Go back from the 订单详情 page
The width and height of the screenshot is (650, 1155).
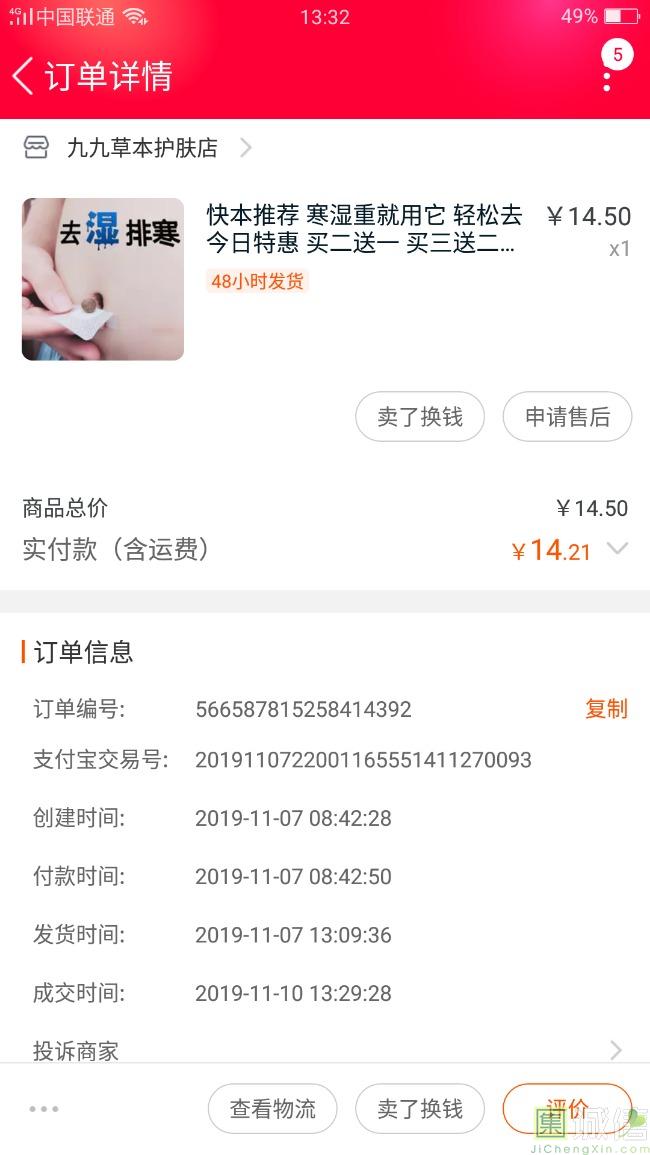(23, 76)
